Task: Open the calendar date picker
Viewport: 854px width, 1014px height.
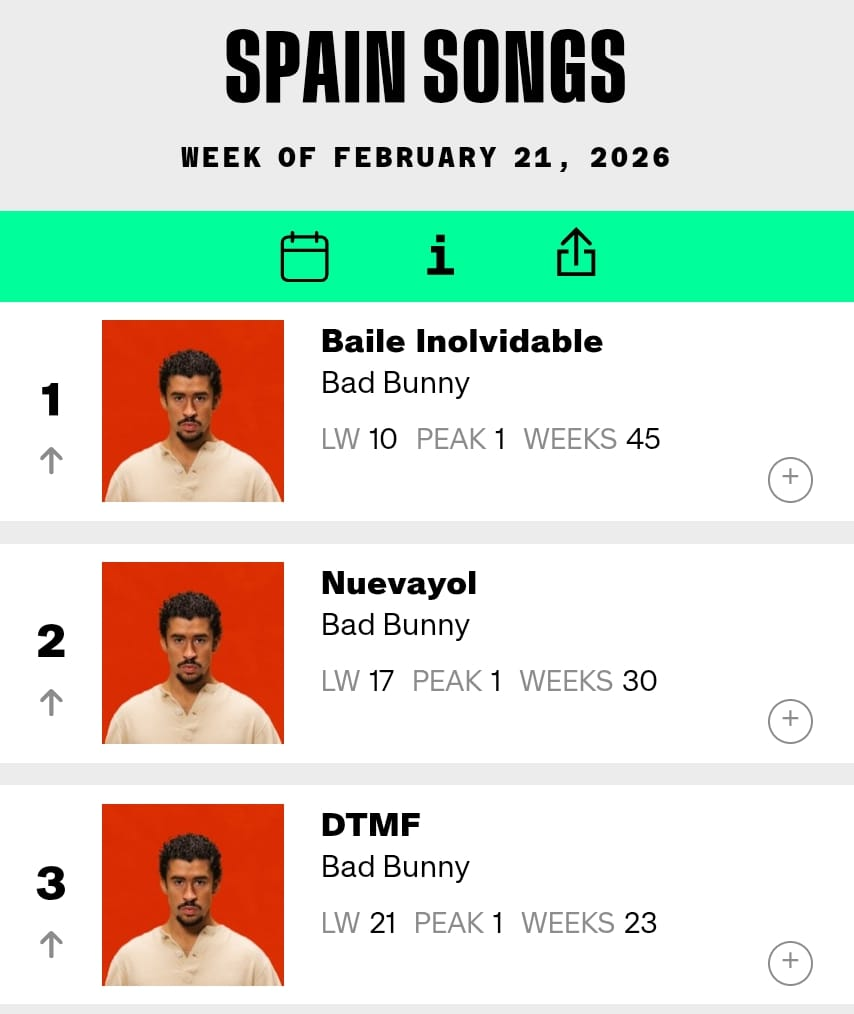Action: [304, 256]
